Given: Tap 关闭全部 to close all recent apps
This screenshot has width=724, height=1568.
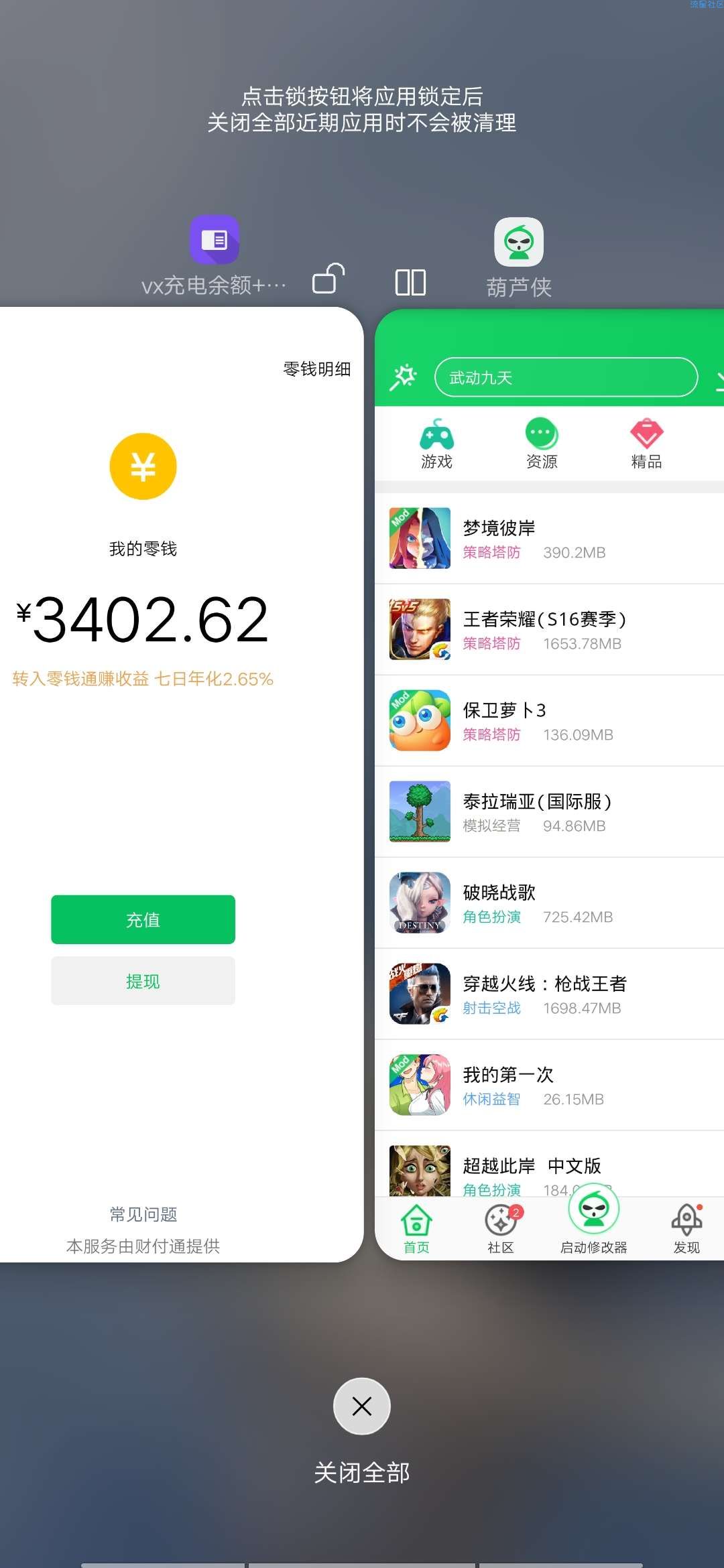Looking at the screenshot, I should point(361,1407).
